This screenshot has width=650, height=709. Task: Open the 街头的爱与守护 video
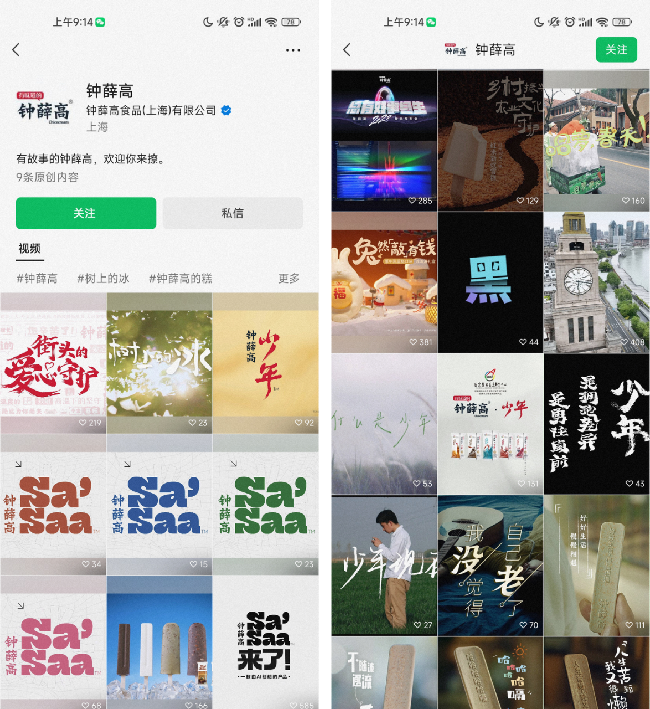click(53, 361)
